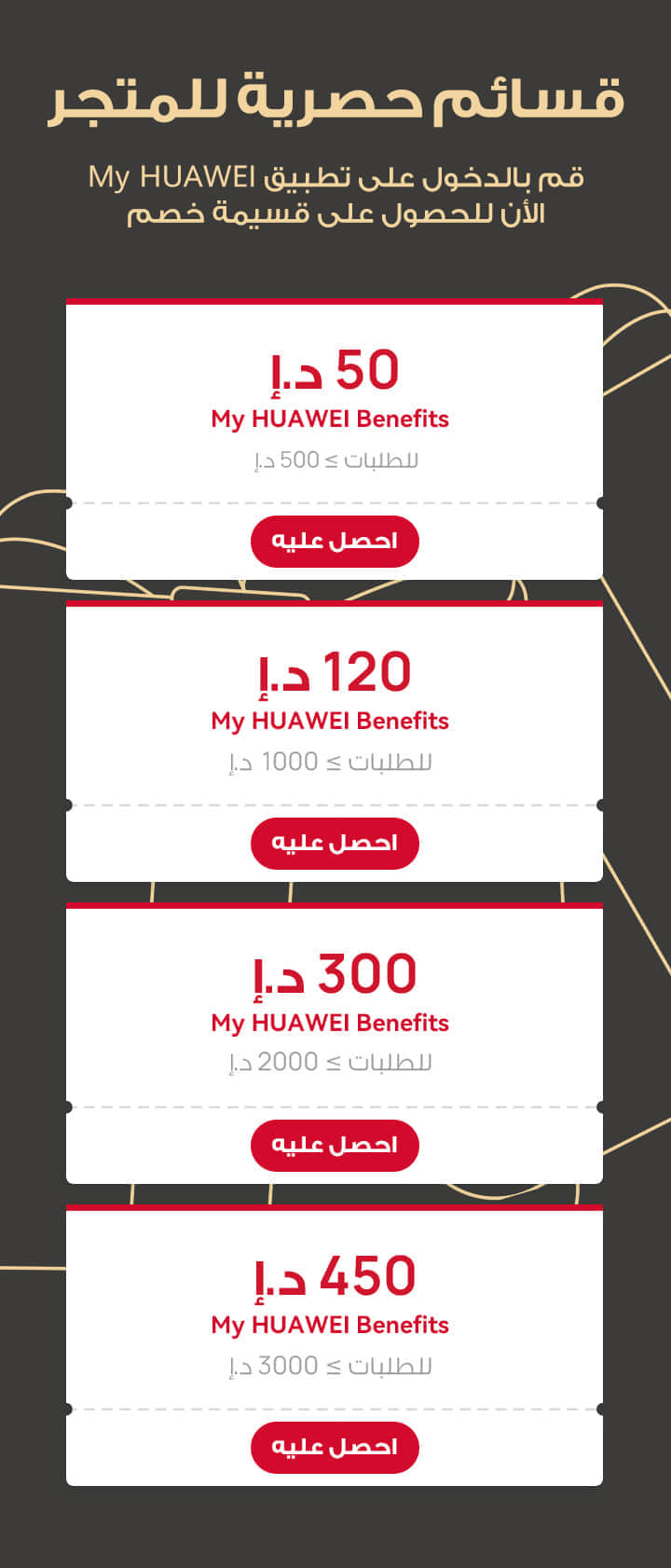Click the 'احصل عليه' button on the 120 د.إ coupon
The image size is (671, 1568).
pos(334,843)
